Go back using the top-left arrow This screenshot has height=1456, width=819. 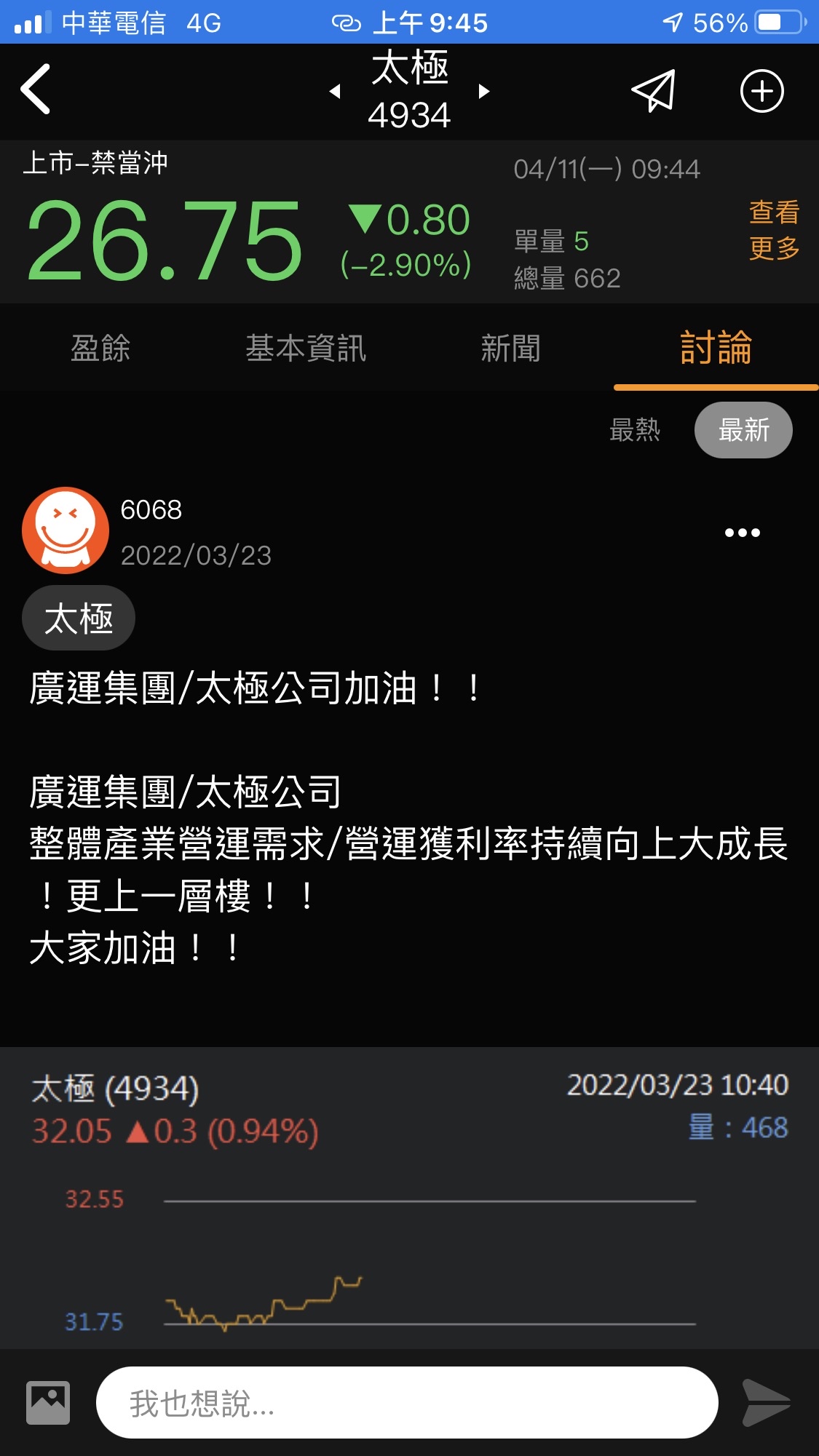36,90
